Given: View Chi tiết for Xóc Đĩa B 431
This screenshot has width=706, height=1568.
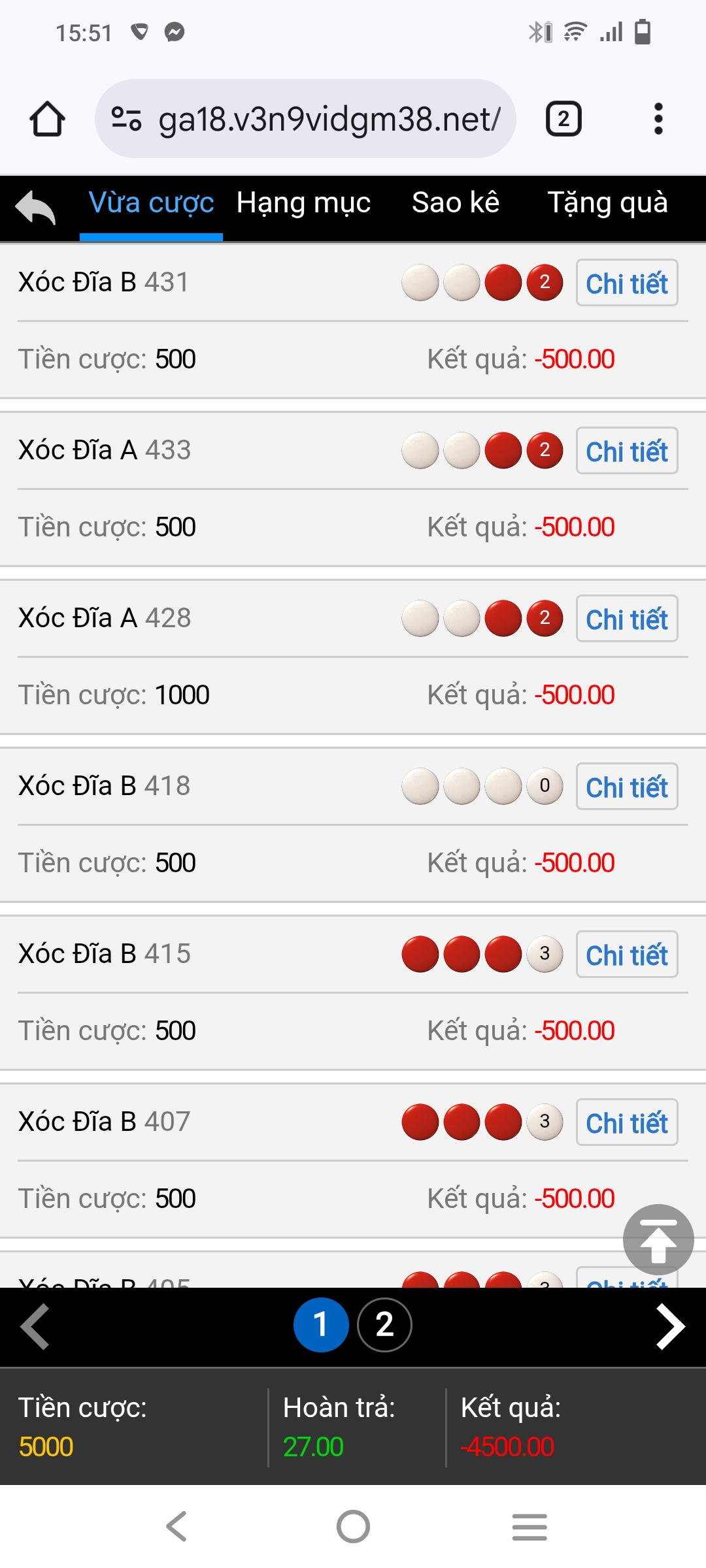Looking at the screenshot, I should point(626,284).
